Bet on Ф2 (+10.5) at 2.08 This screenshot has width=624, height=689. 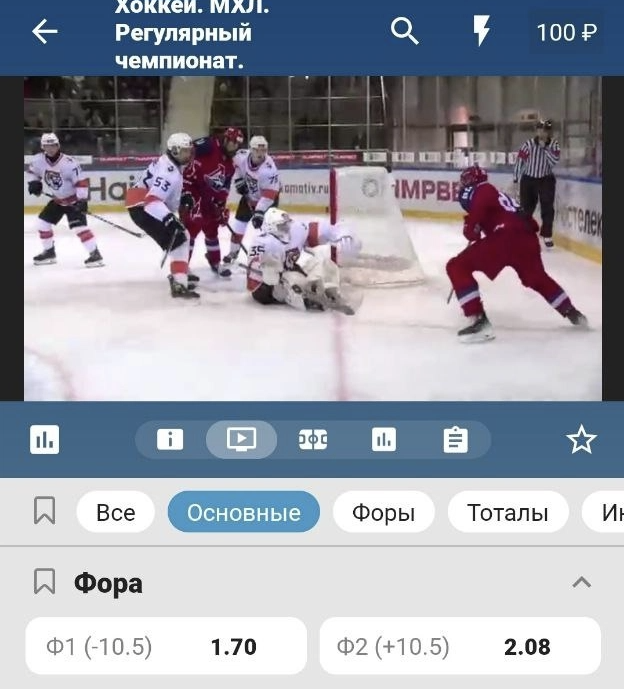coord(460,646)
